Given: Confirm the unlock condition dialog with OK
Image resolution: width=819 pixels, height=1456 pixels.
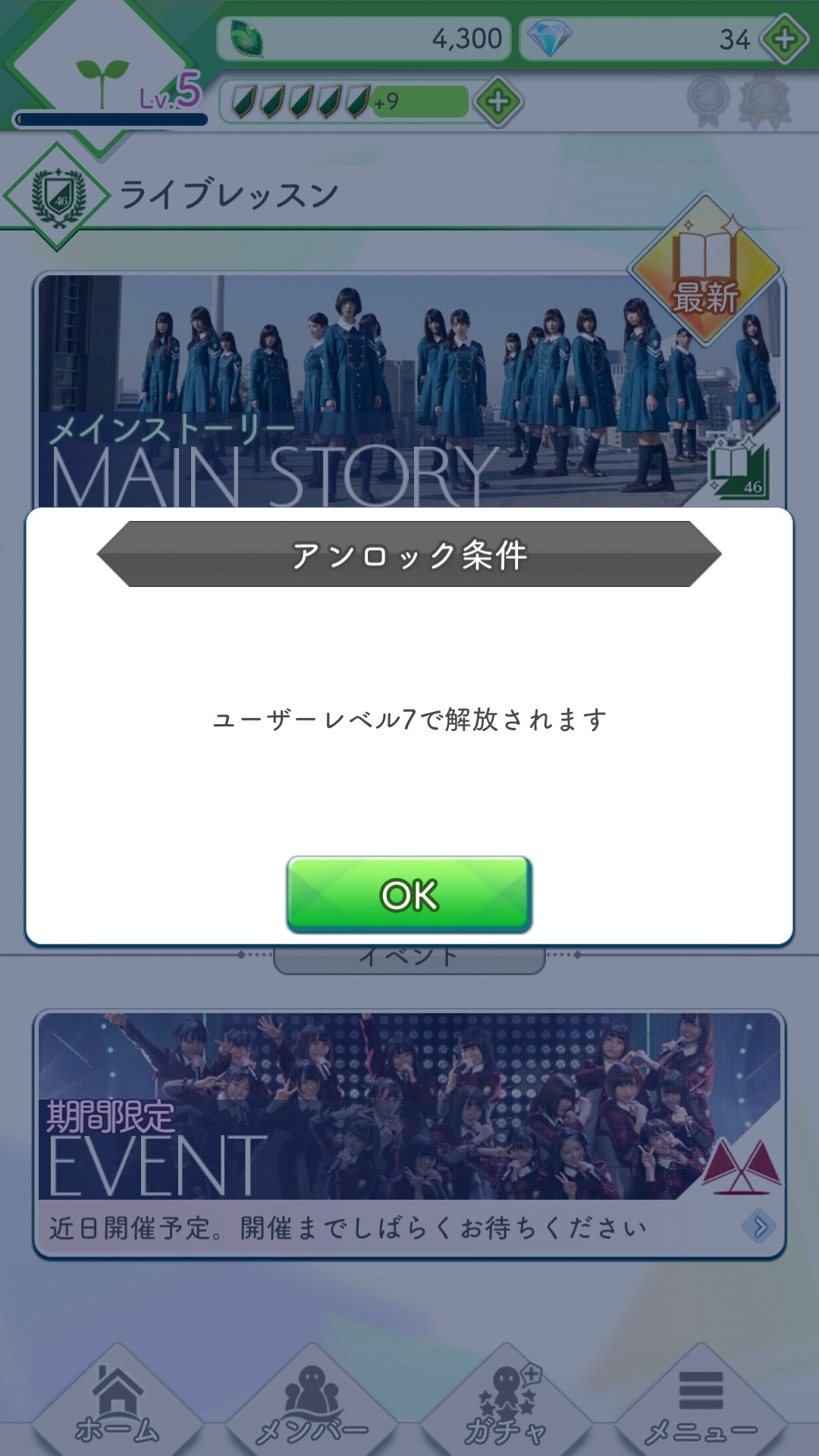Looking at the screenshot, I should (x=409, y=895).
